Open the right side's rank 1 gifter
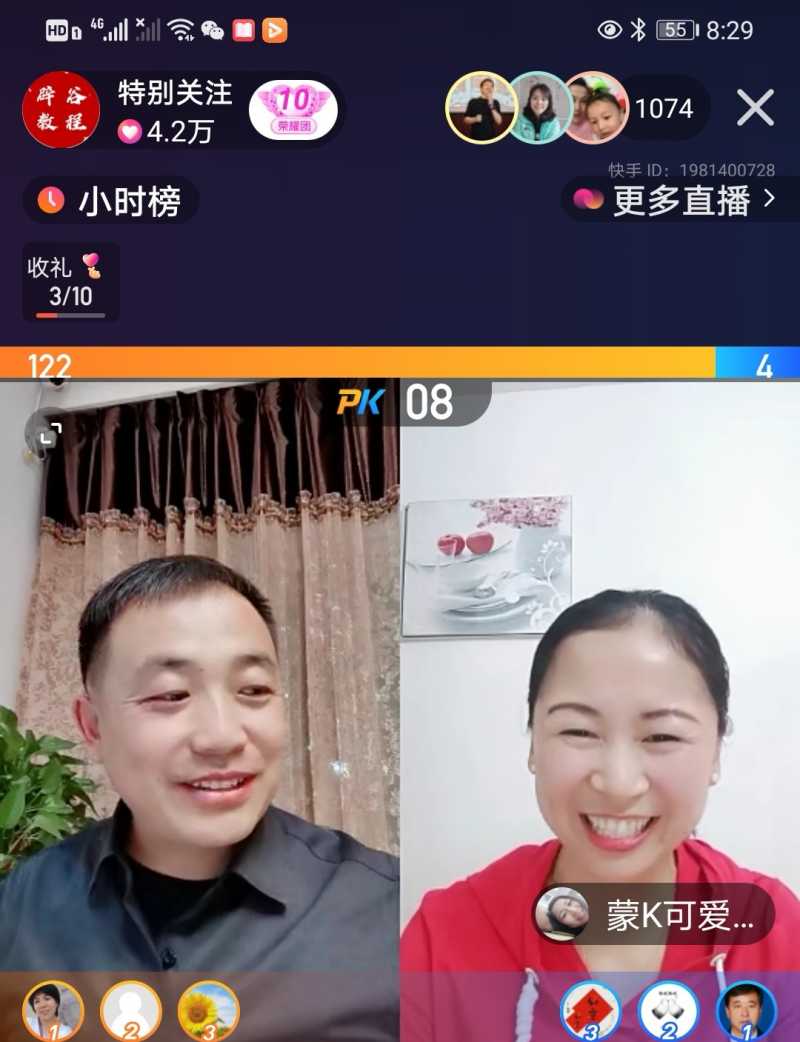The image size is (800, 1042). click(746, 1011)
